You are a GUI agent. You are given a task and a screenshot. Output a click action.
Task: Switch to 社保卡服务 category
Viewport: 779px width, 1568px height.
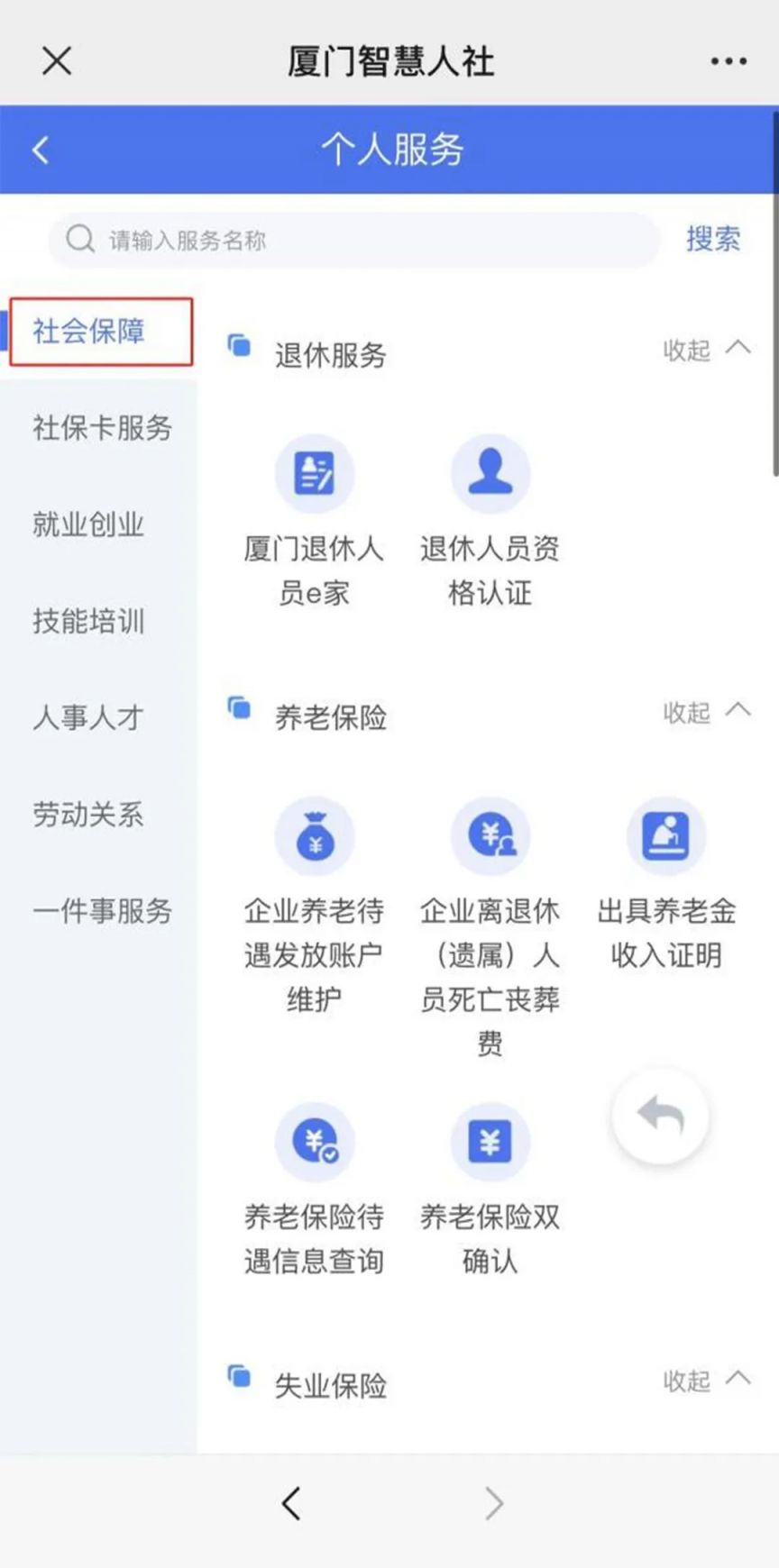[x=102, y=428]
